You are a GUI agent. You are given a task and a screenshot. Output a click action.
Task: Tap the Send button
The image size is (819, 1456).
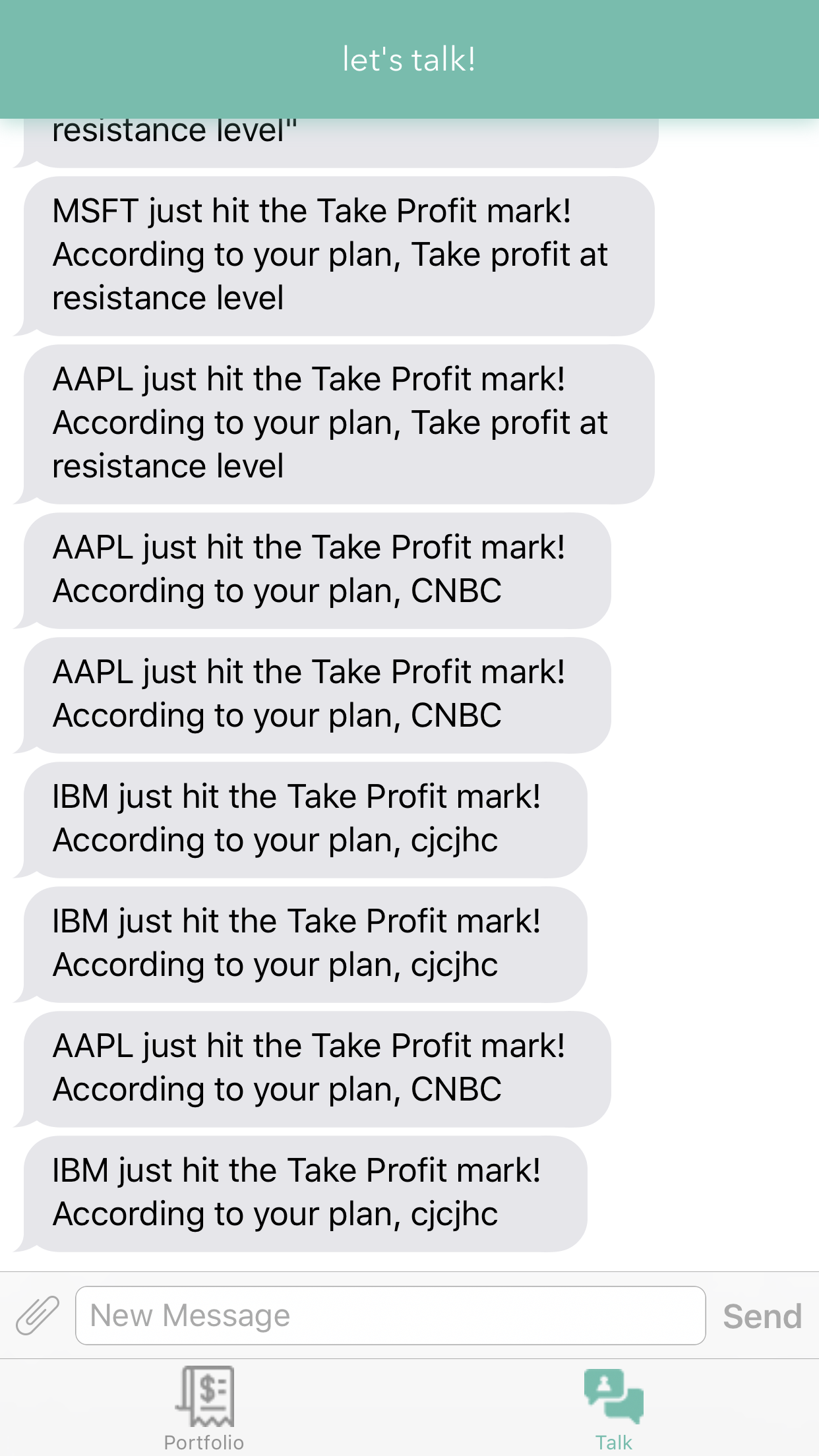coord(762,1316)
